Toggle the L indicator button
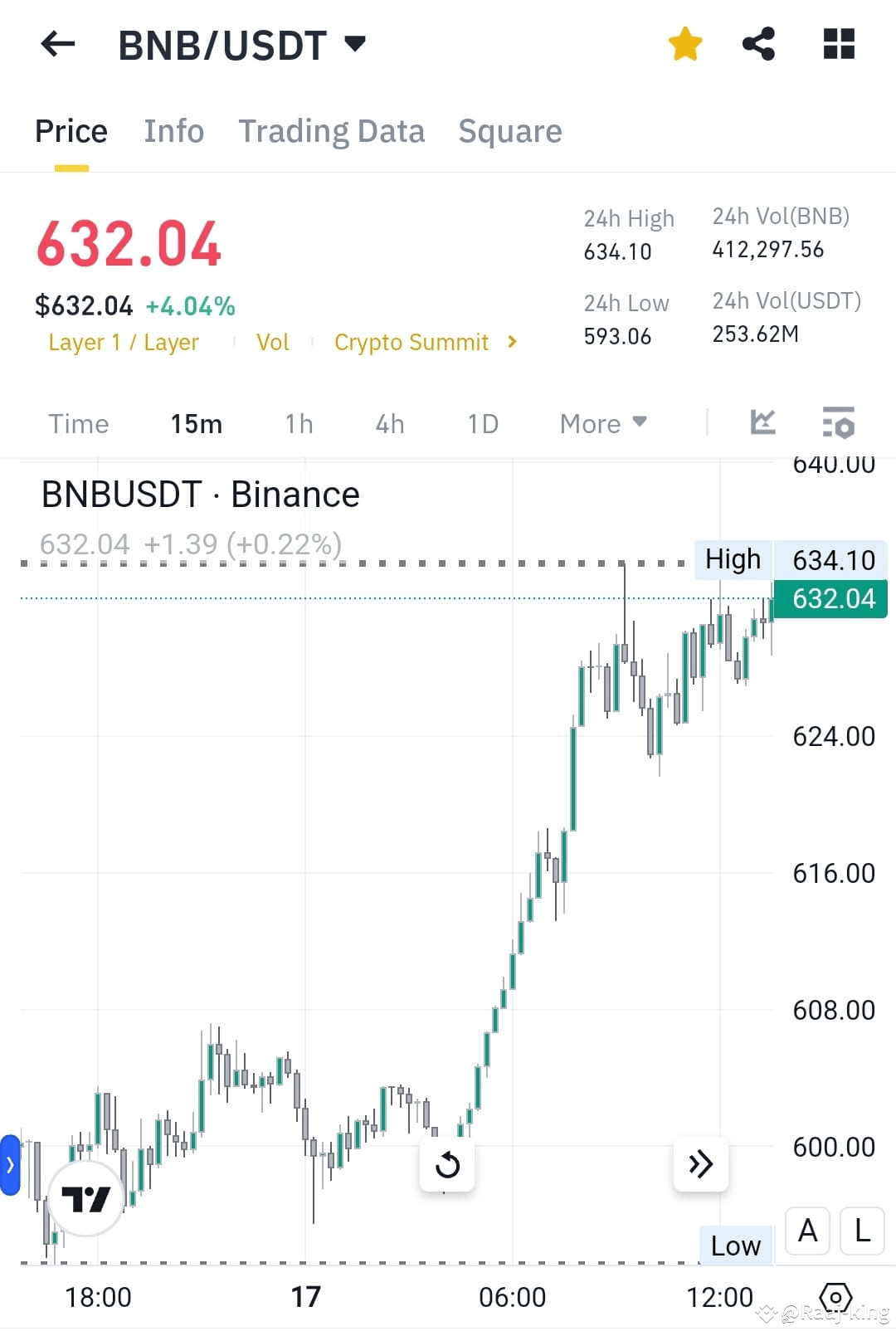Screen dimensions: 896x1331 click(x=861, y=1231)
